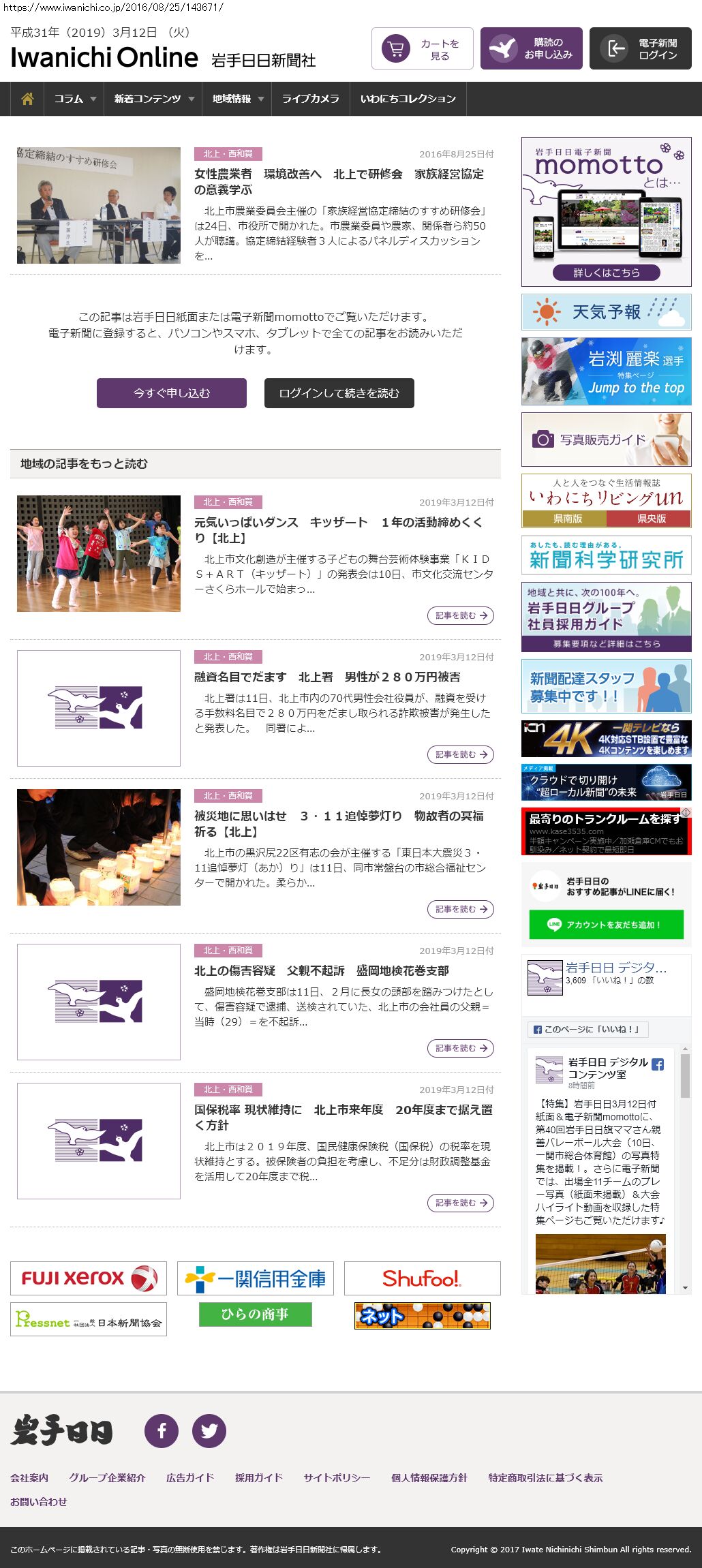Viewport: 702px width, 1568px height.
Task: Expand the 地域情報 menu
Action: tap(236, 99)
